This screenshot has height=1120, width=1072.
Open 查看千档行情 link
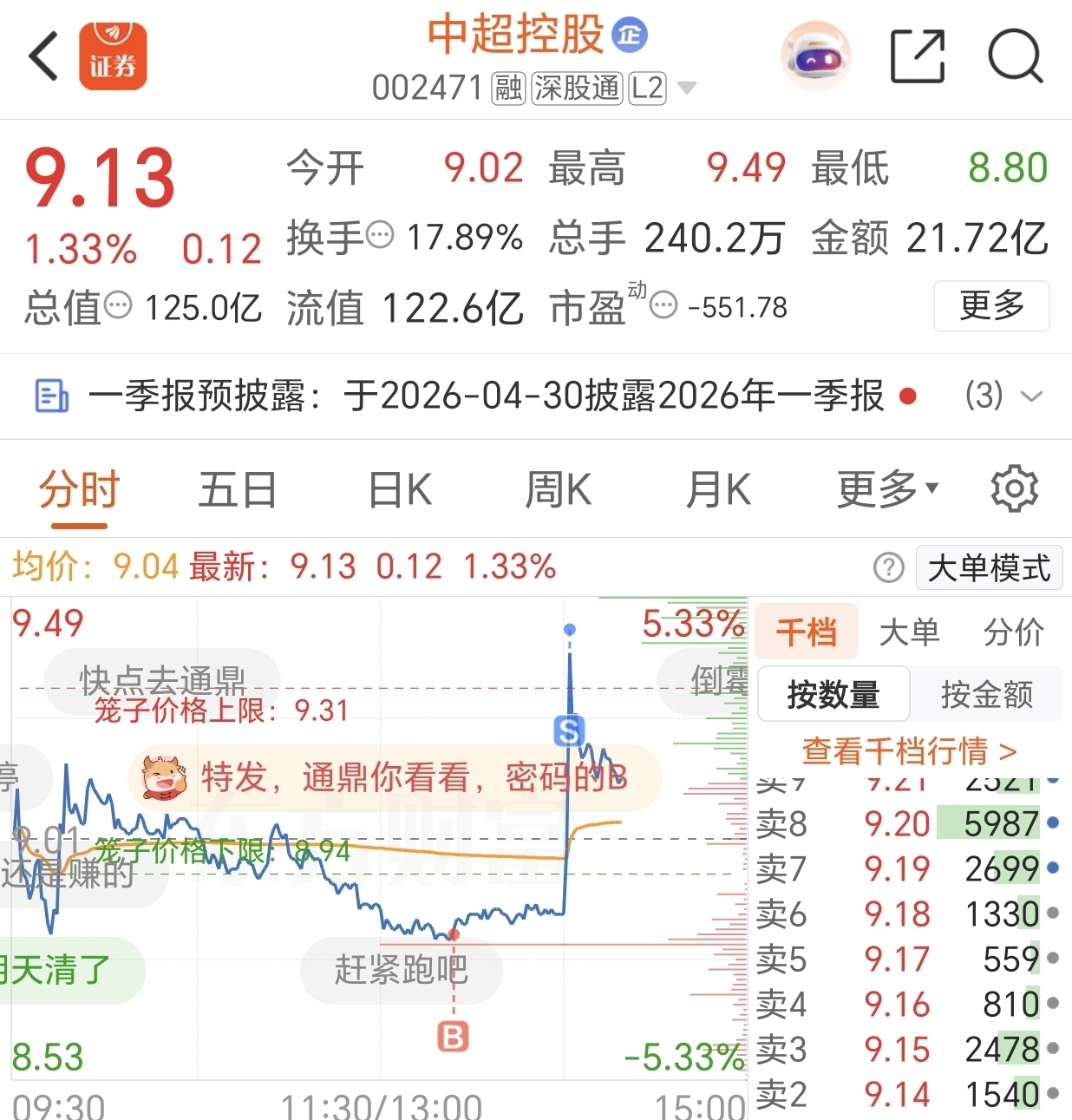pos(909,751)
